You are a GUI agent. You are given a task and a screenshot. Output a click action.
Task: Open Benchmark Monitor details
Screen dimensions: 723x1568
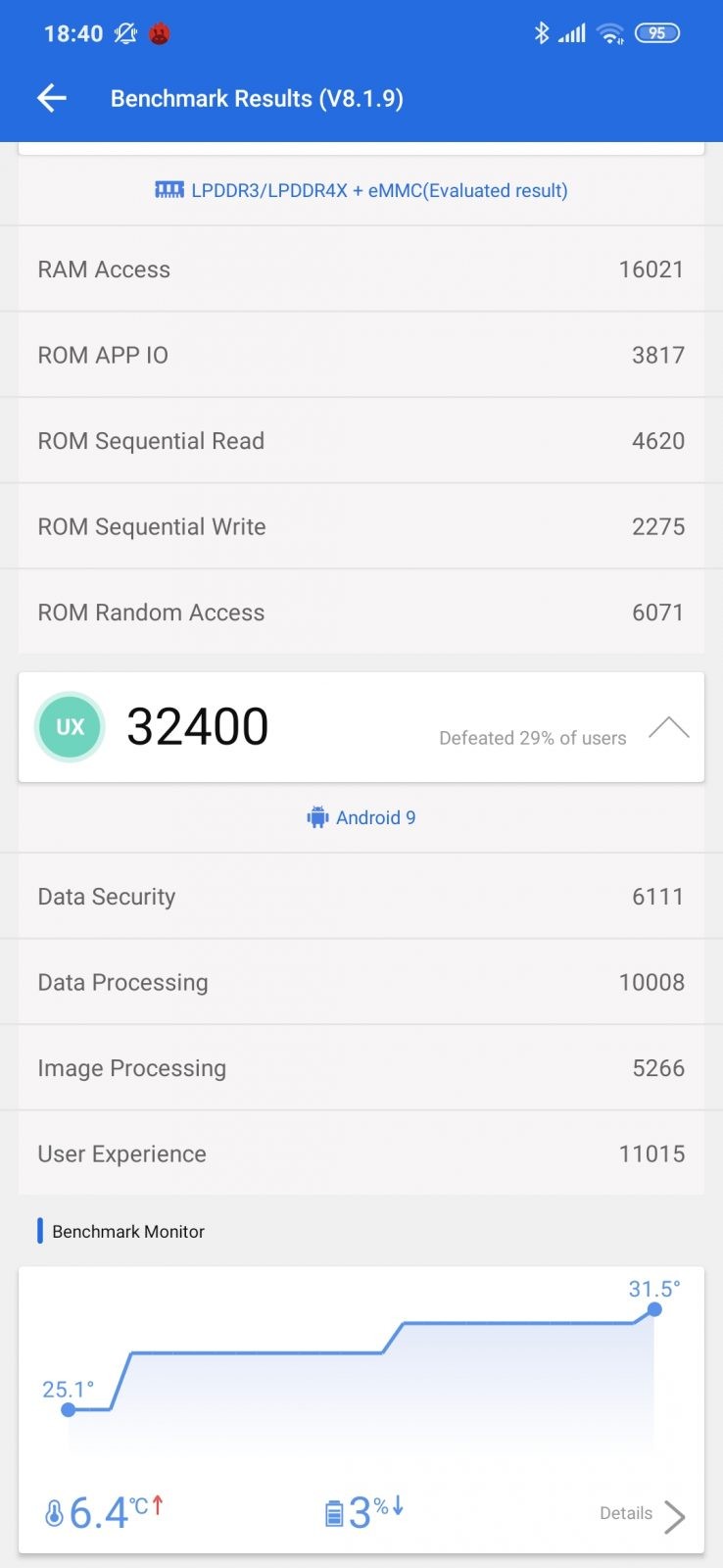pos(643,1515)
